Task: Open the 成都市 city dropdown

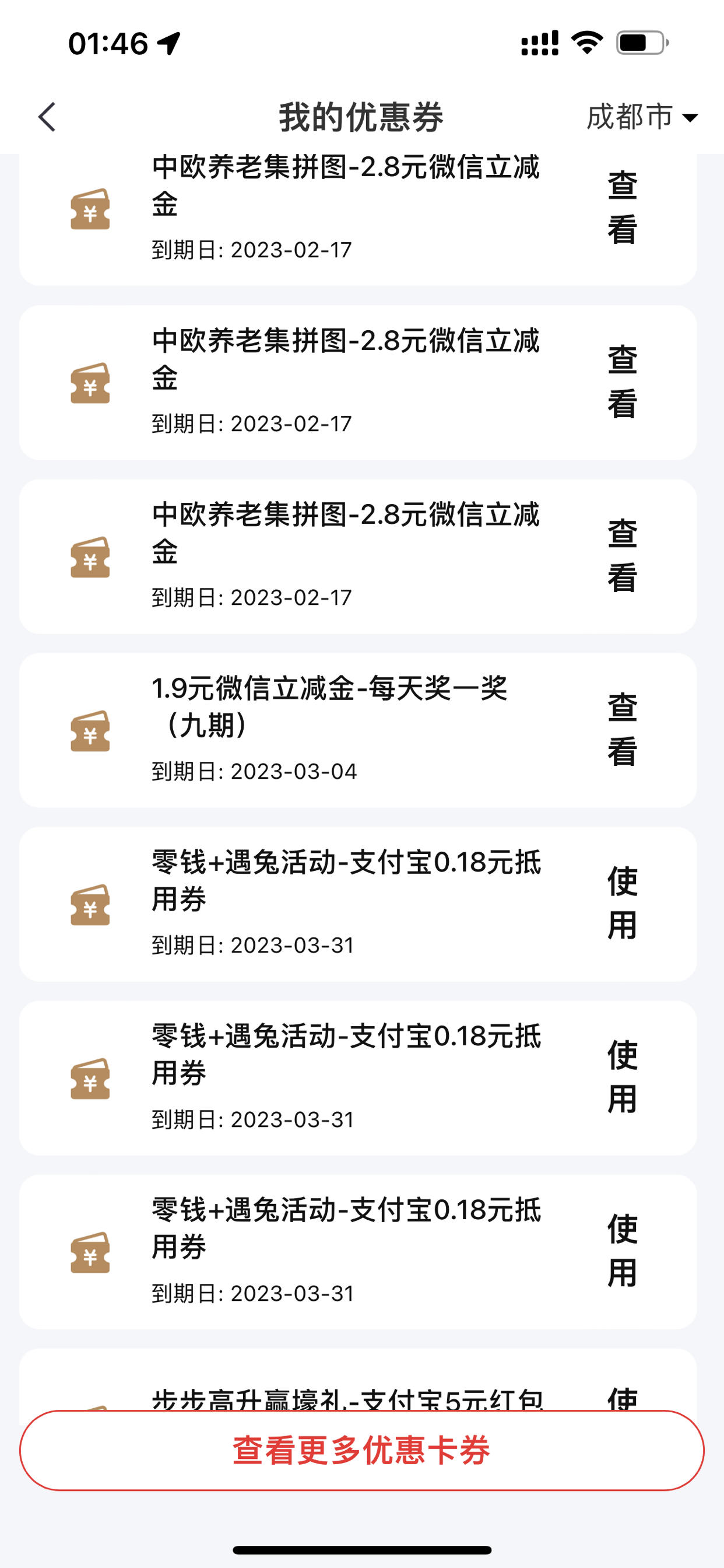Action: pyautogui.click(x=642, y=117)
